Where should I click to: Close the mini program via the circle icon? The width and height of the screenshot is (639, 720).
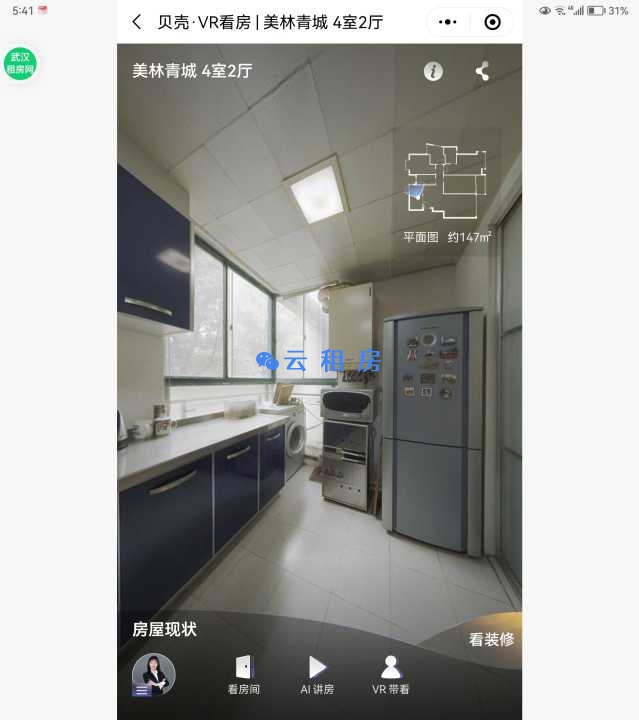[492, 22]
